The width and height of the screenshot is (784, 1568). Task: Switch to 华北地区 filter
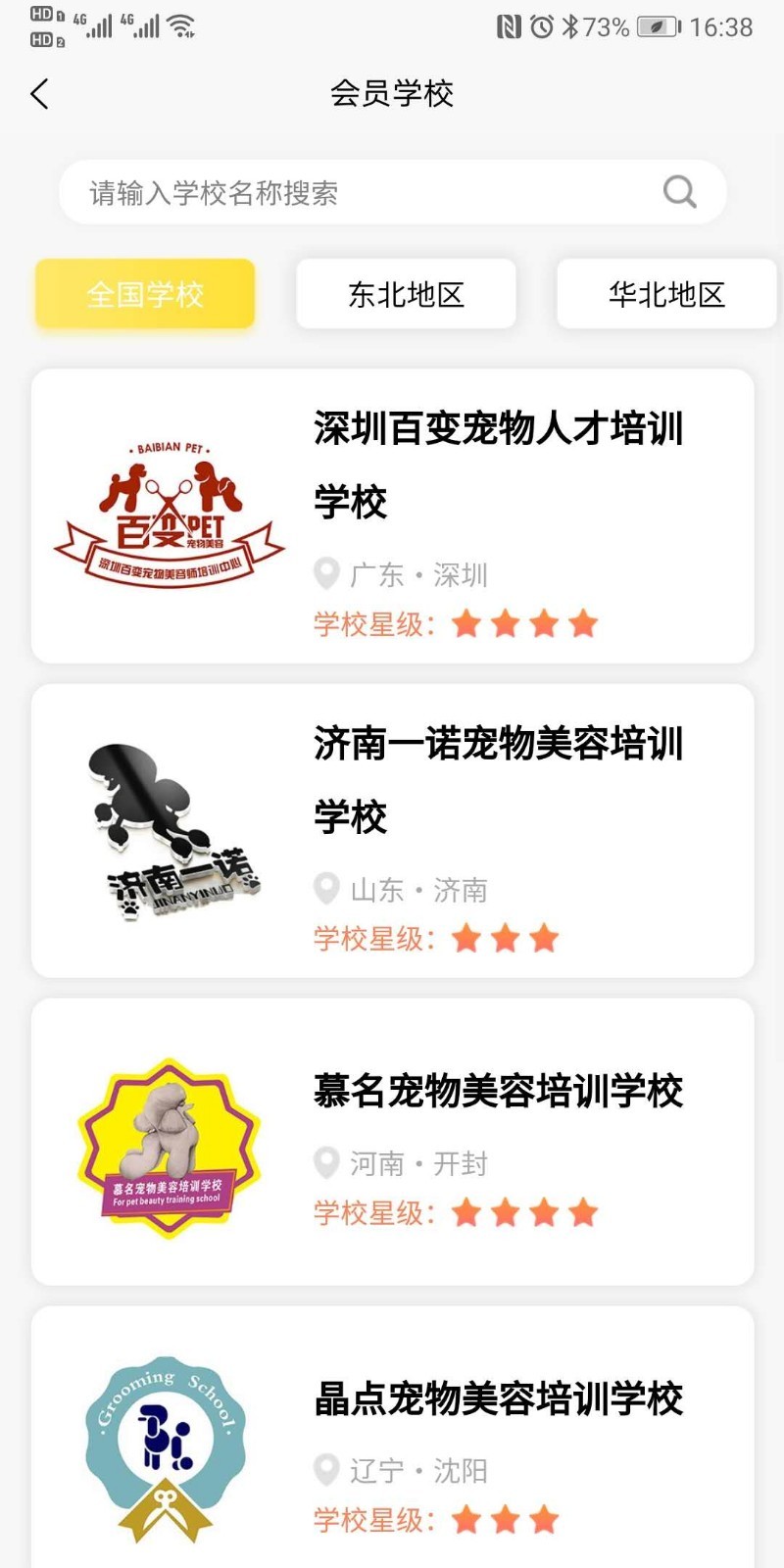point(666,294)
